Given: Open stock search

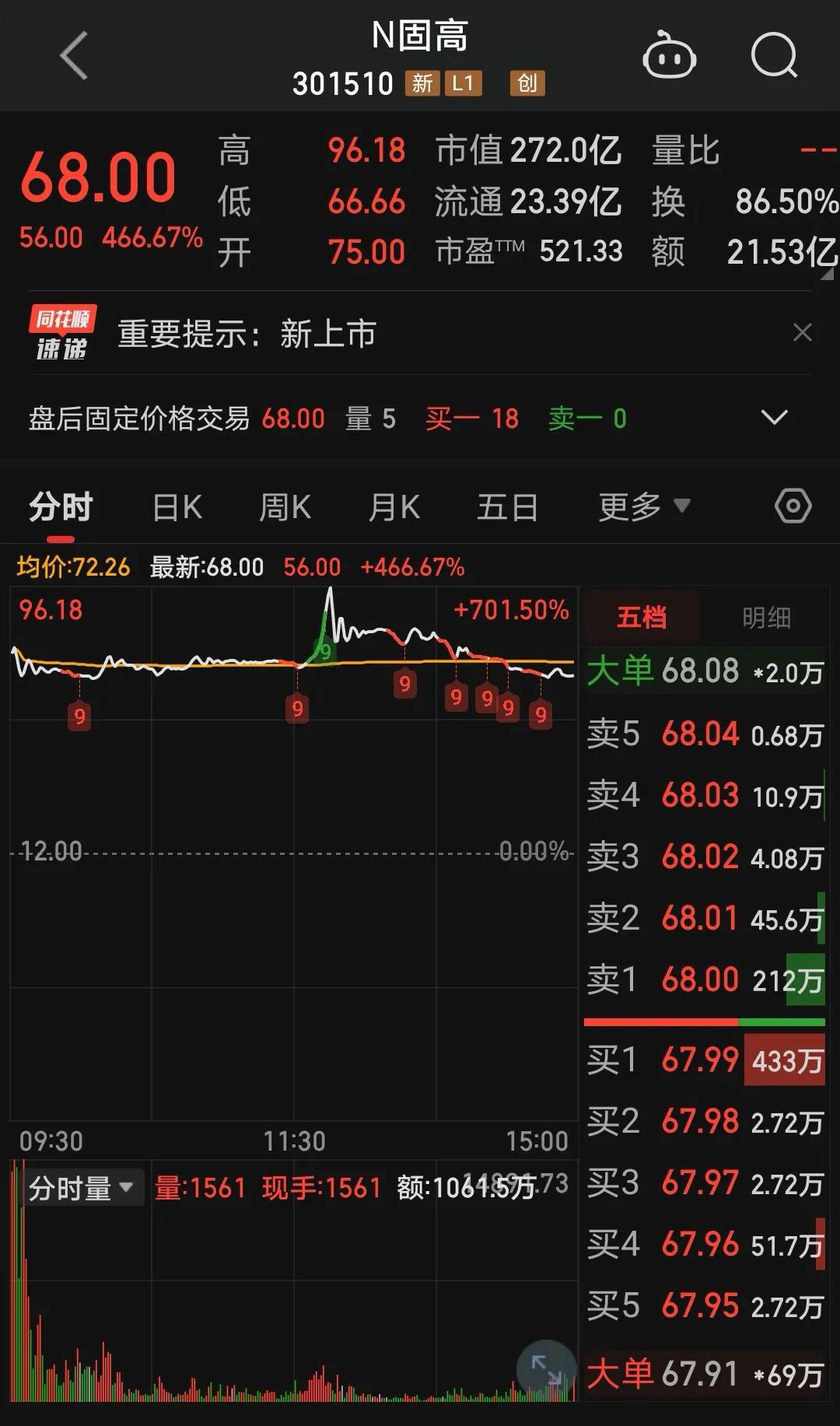Looking at the screenshot, I should pyautogui.click(x=774, y=56).
